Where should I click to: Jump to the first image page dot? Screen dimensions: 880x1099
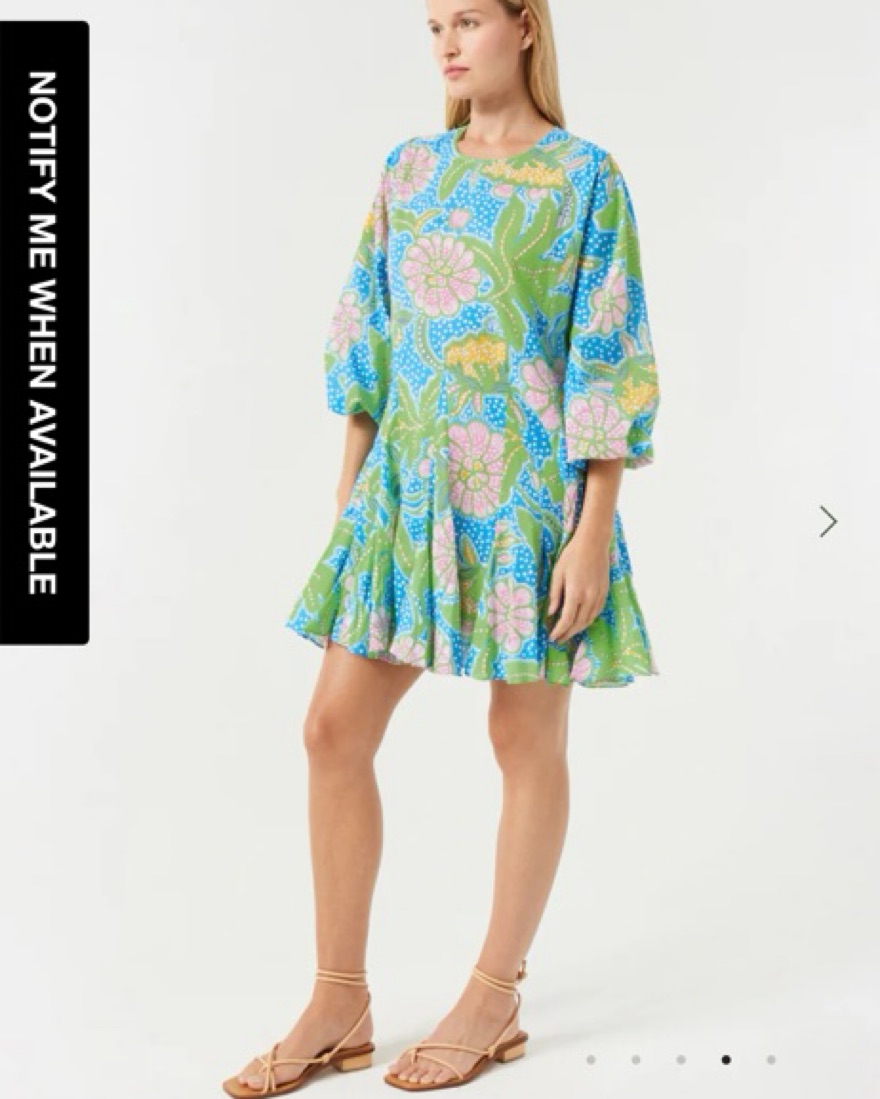point(591,1059)
